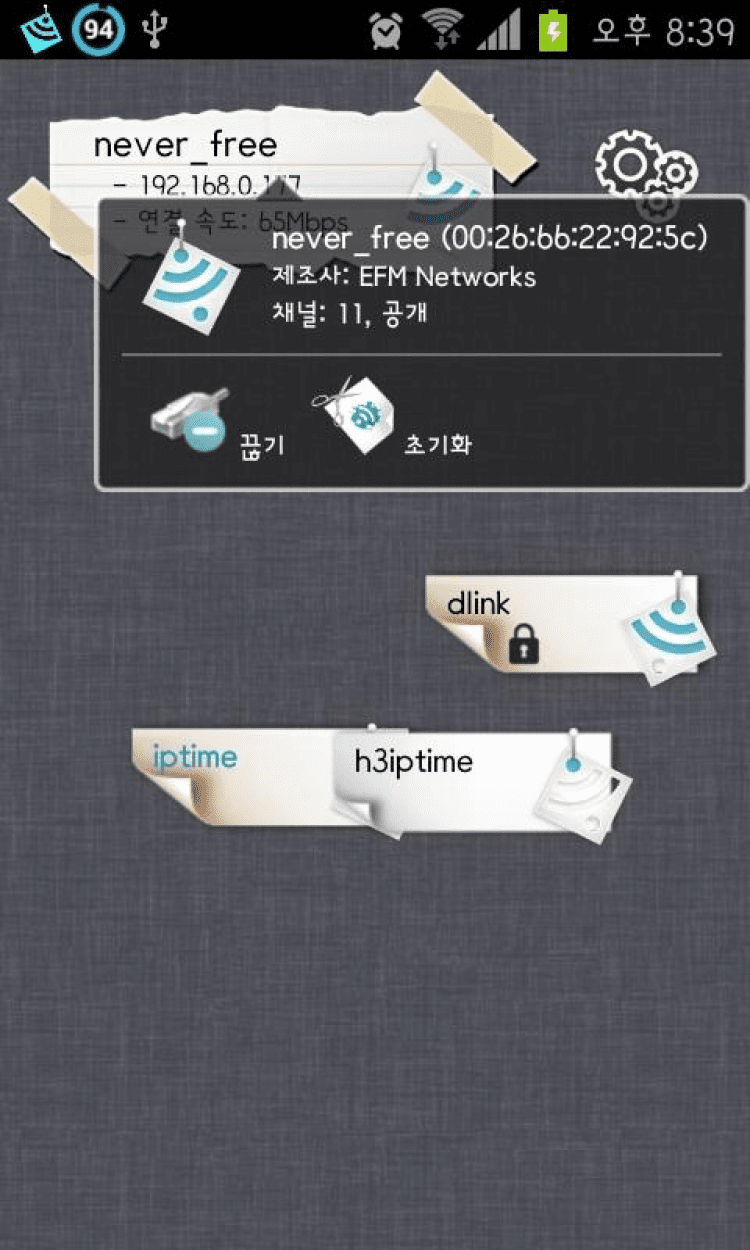Open the settings gear icon
Viewport: 750px width, 1250px height.
(x=645, y=165)
